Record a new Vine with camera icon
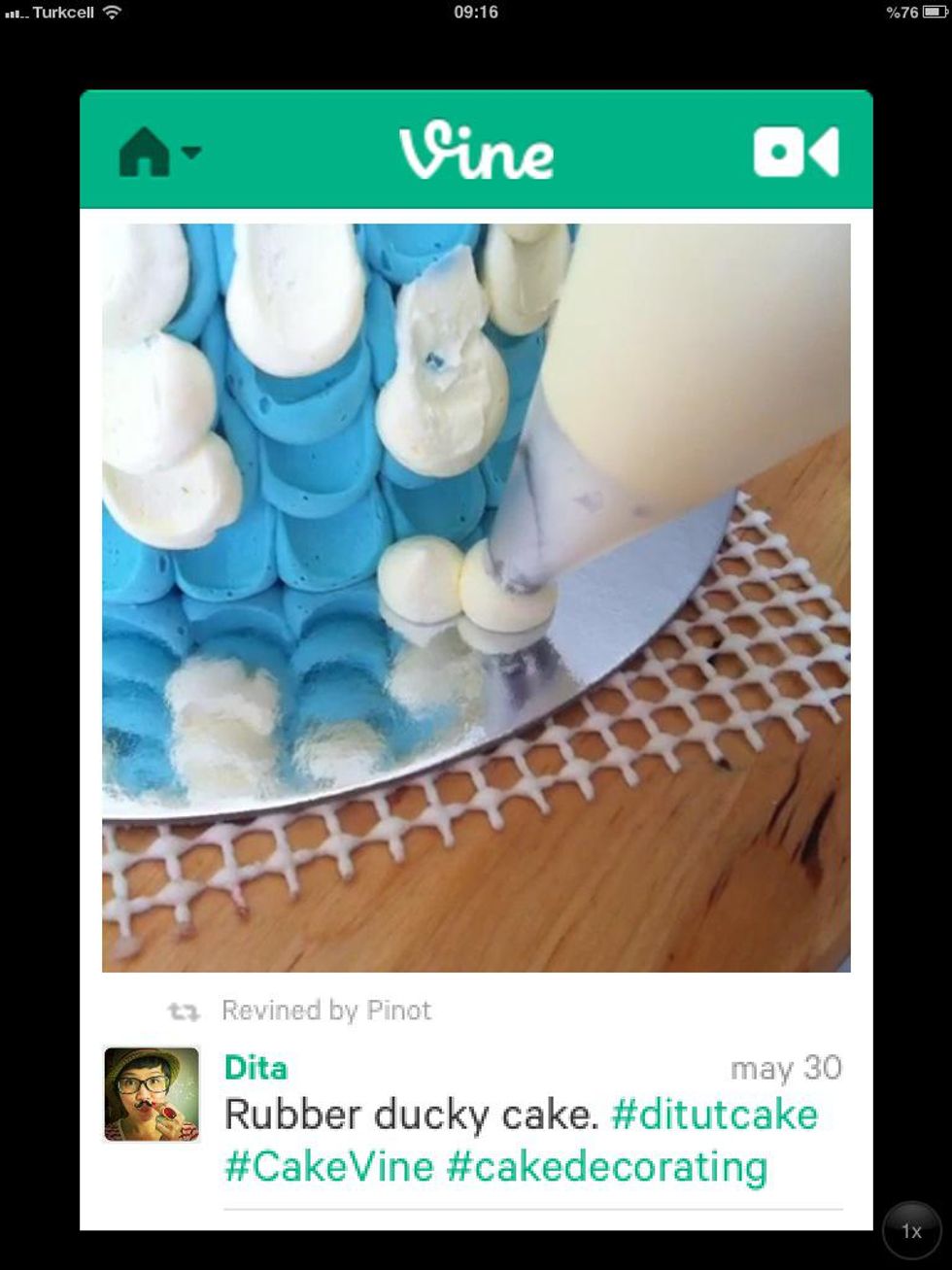952x1270 pixels. [x=796, y=153]
